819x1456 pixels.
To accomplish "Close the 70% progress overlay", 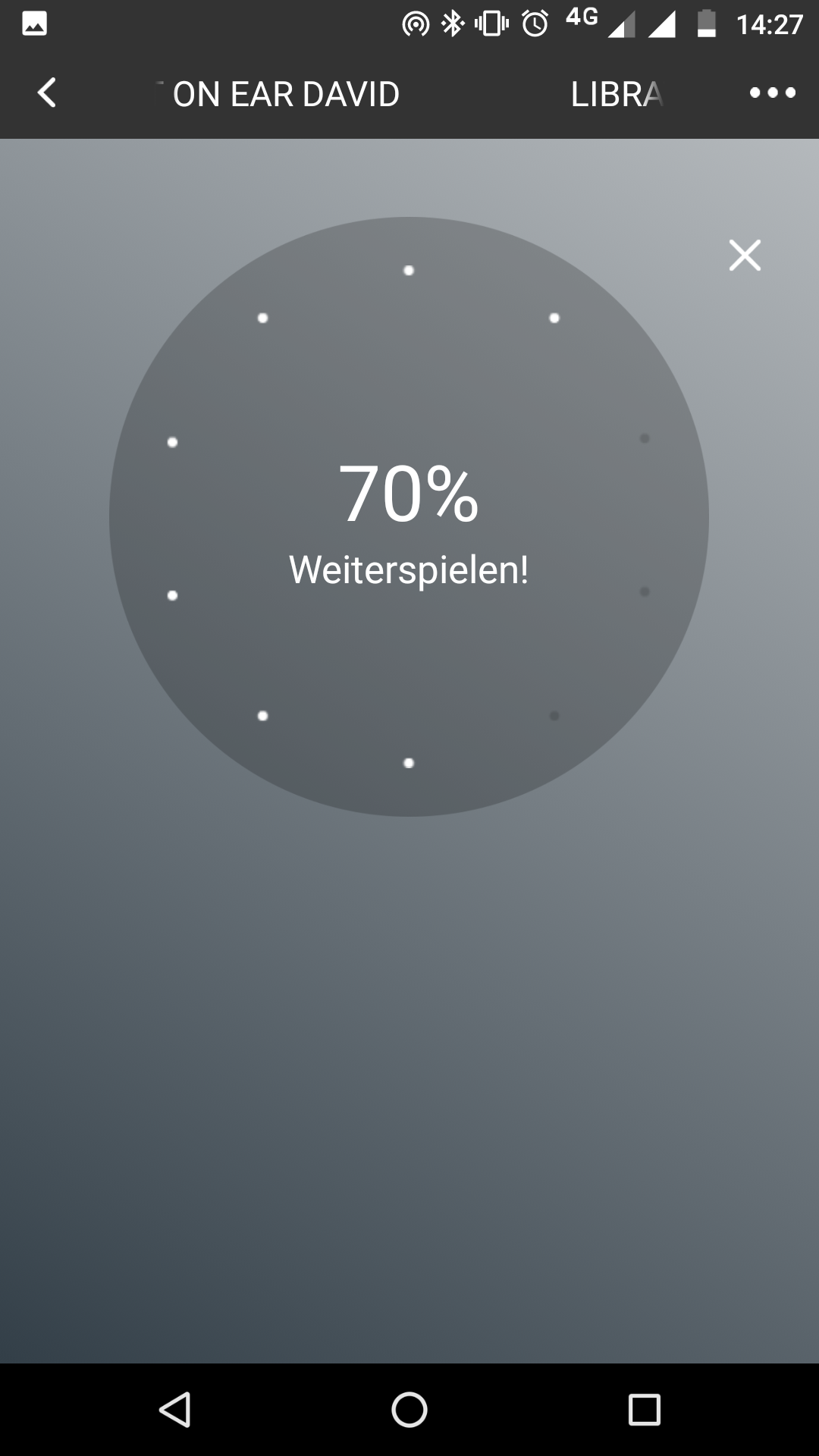I will [745, 255].
